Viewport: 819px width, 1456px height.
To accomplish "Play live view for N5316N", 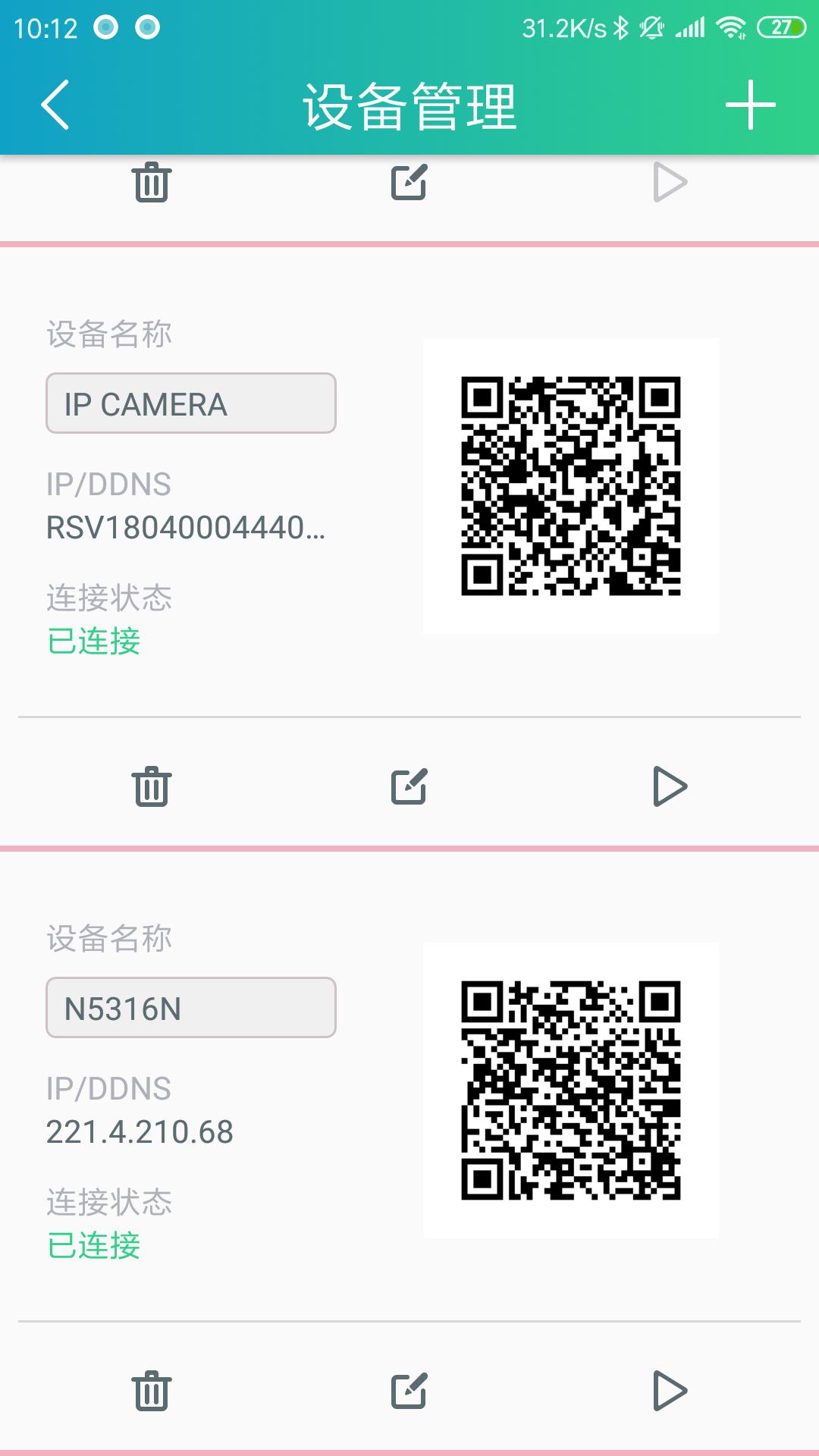I will click(x=670, y=1390).
